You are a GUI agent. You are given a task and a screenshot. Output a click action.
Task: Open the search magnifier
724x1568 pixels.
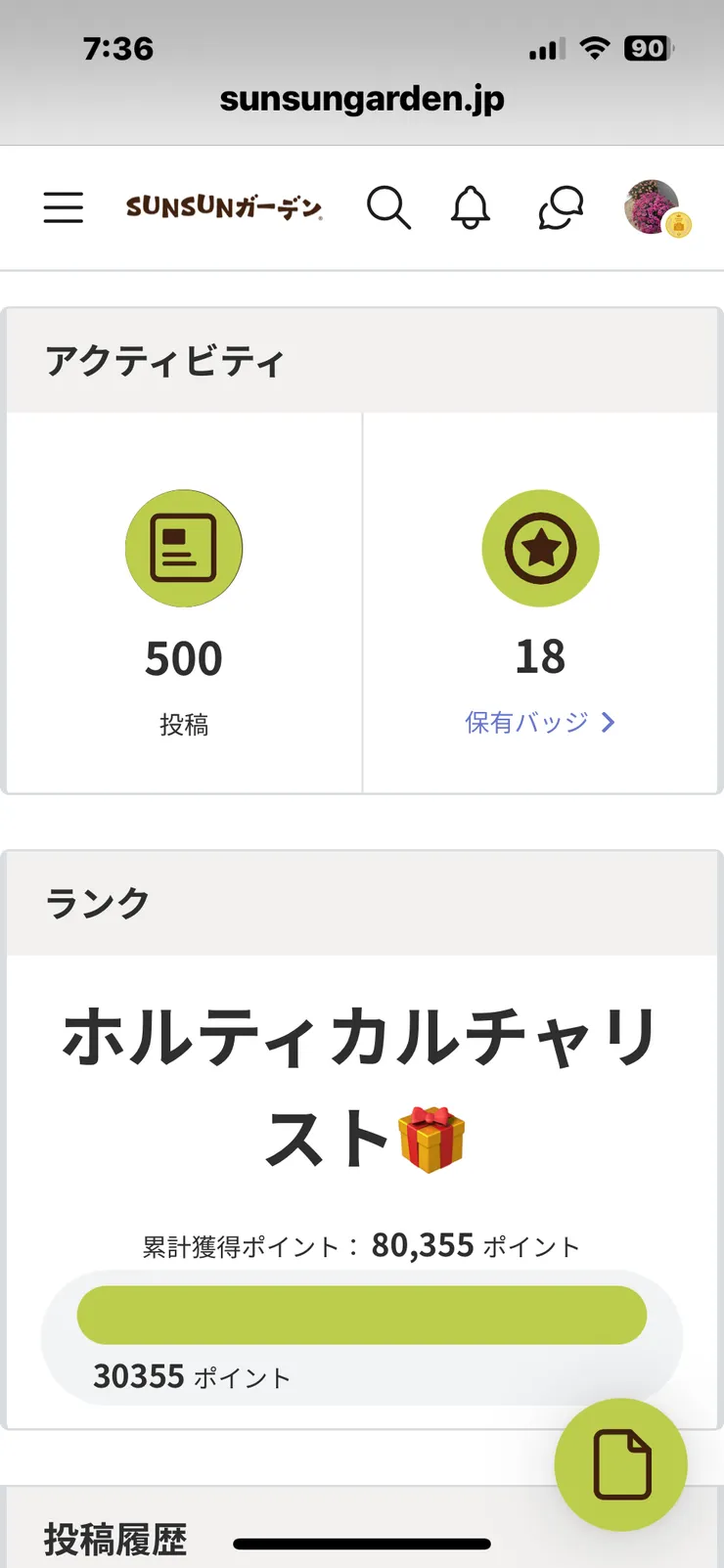[x=388, y=207]
